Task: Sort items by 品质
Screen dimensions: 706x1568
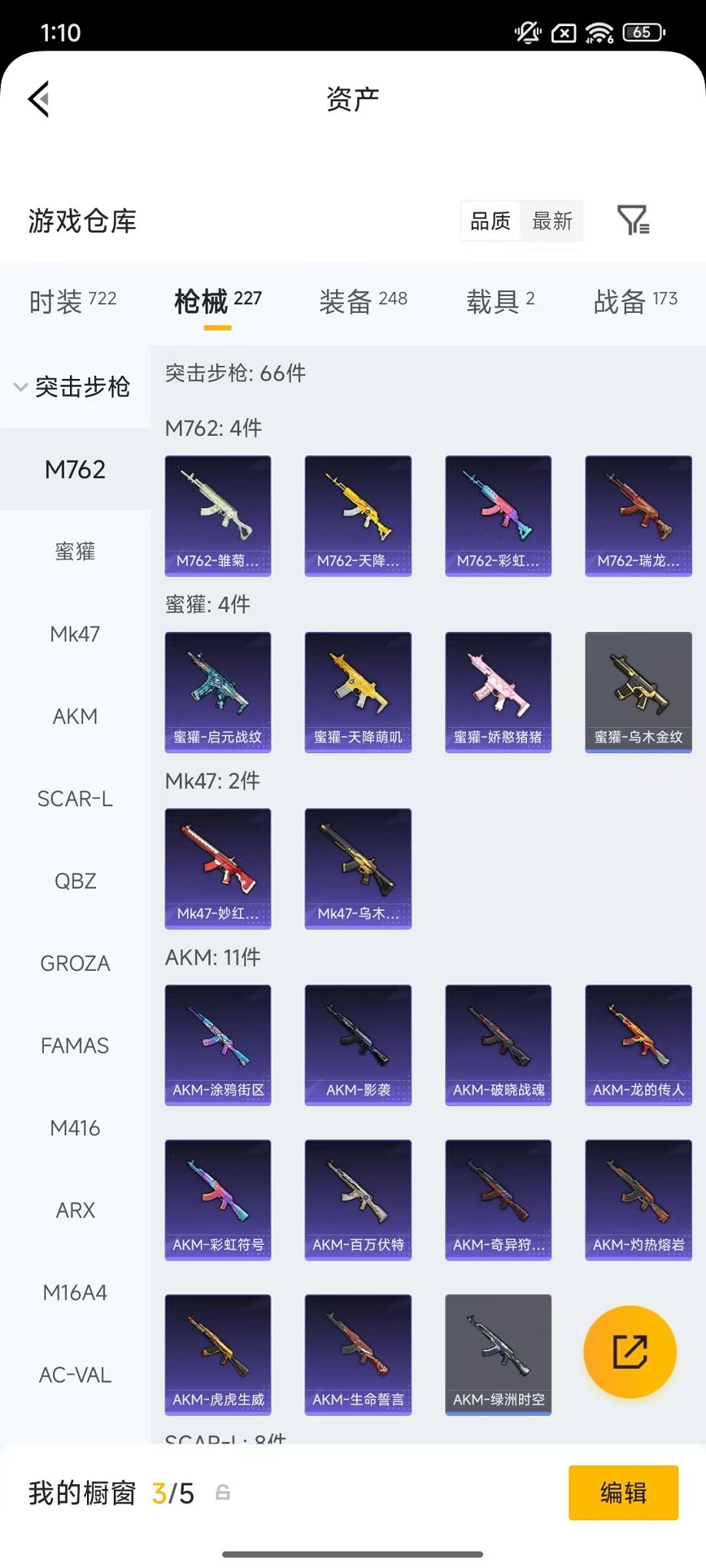Action: pos(490,221)
